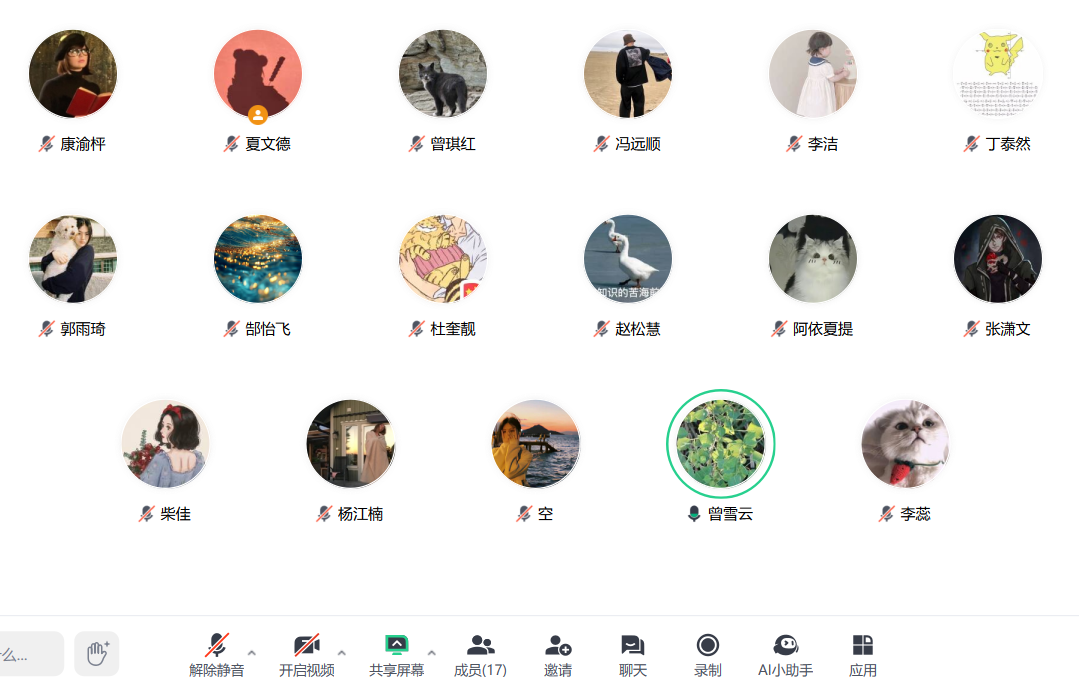Expand audio options next to 解除静音

point(252,653)
